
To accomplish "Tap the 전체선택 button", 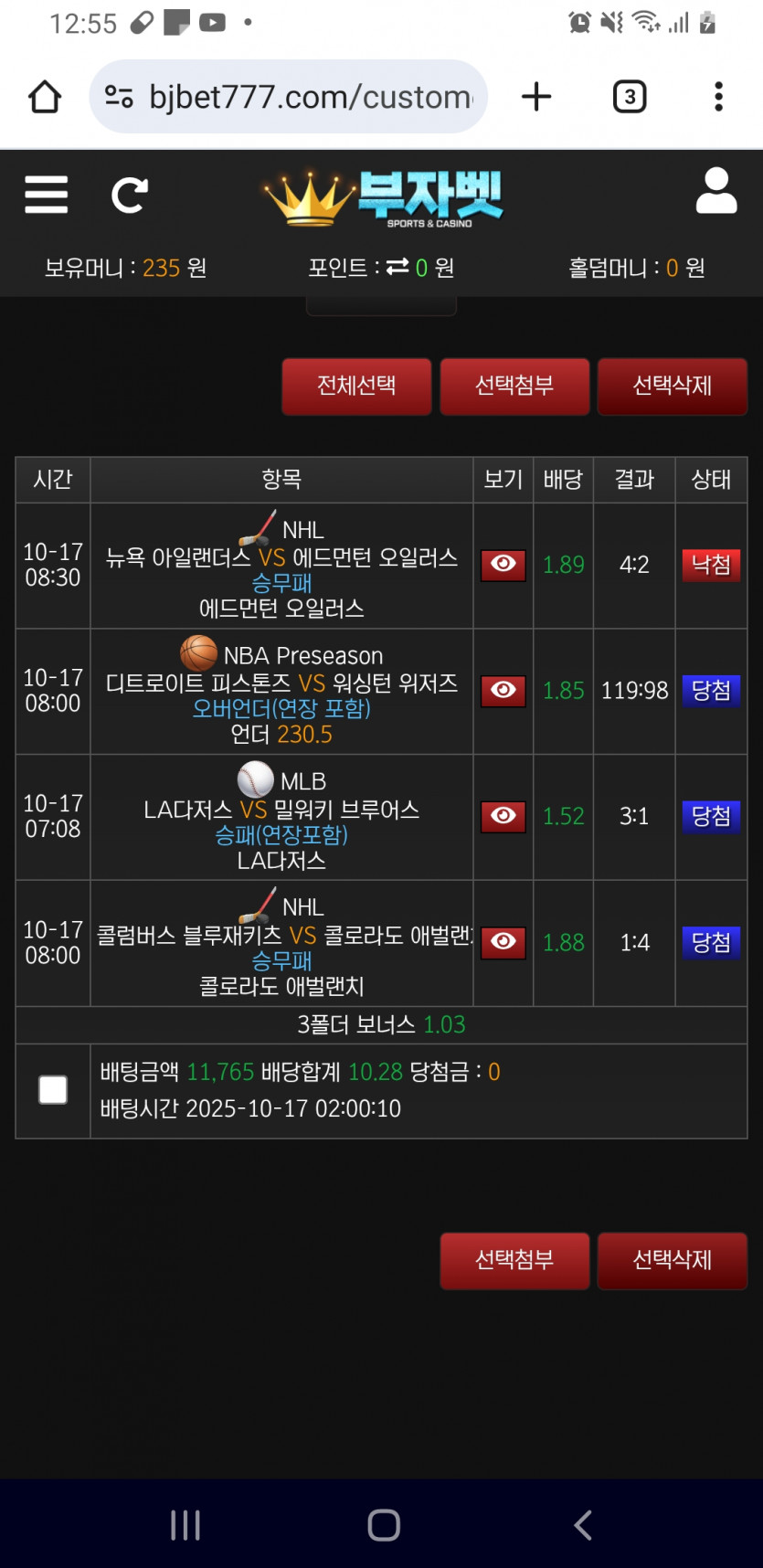I will [x=356, y=386].
